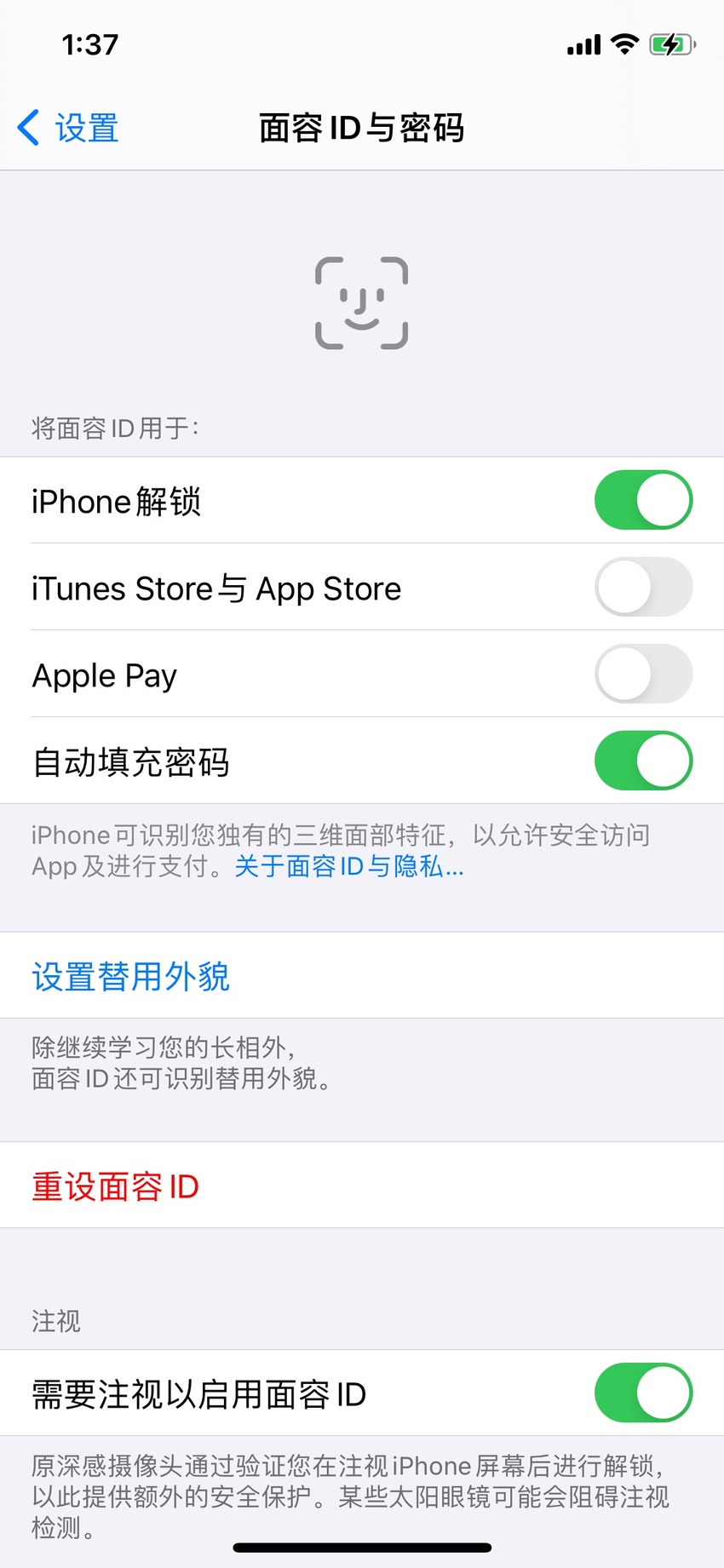Turn on the Apple Pay switch
The height and width of the screenshot is (1568, 724).
(x=643, y=674)
